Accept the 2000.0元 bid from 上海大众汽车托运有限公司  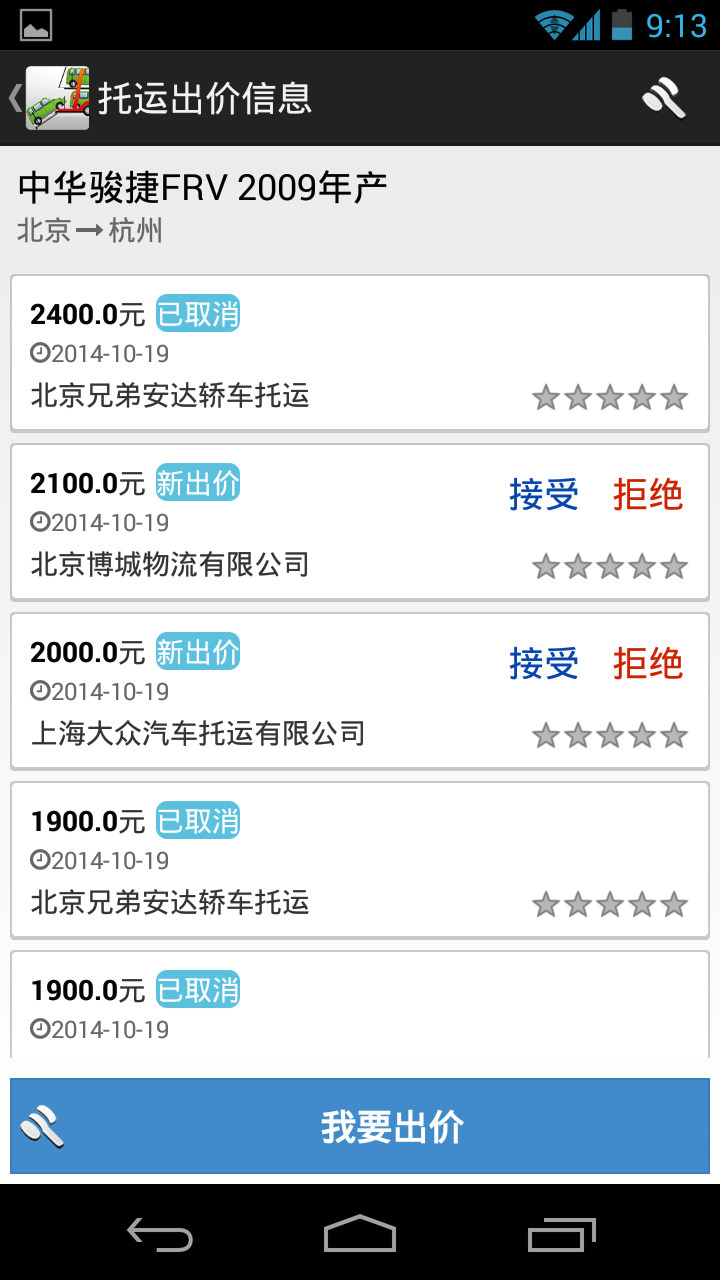click(544, 664)
